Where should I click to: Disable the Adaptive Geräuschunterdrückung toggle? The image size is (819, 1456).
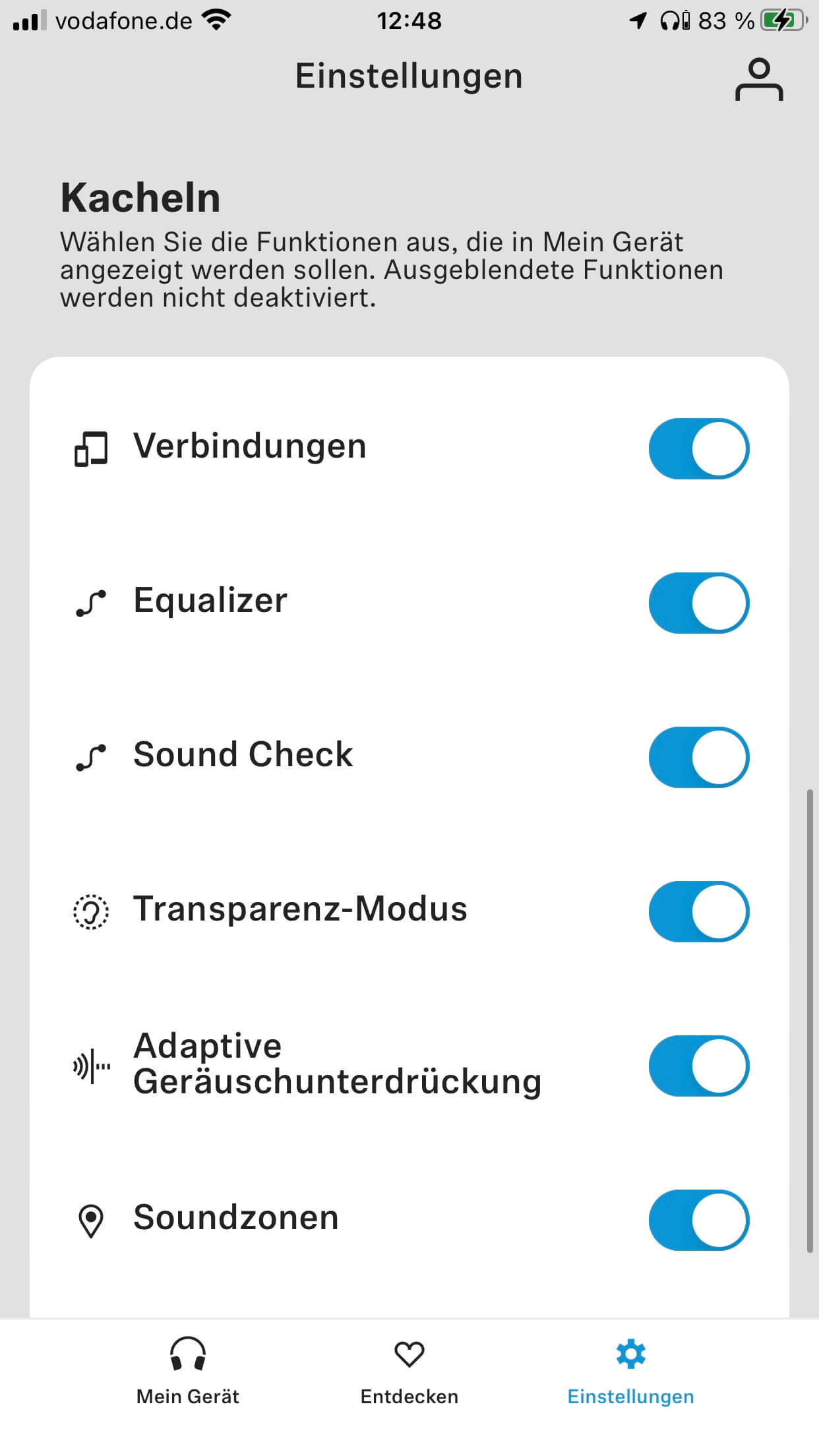698,1066
